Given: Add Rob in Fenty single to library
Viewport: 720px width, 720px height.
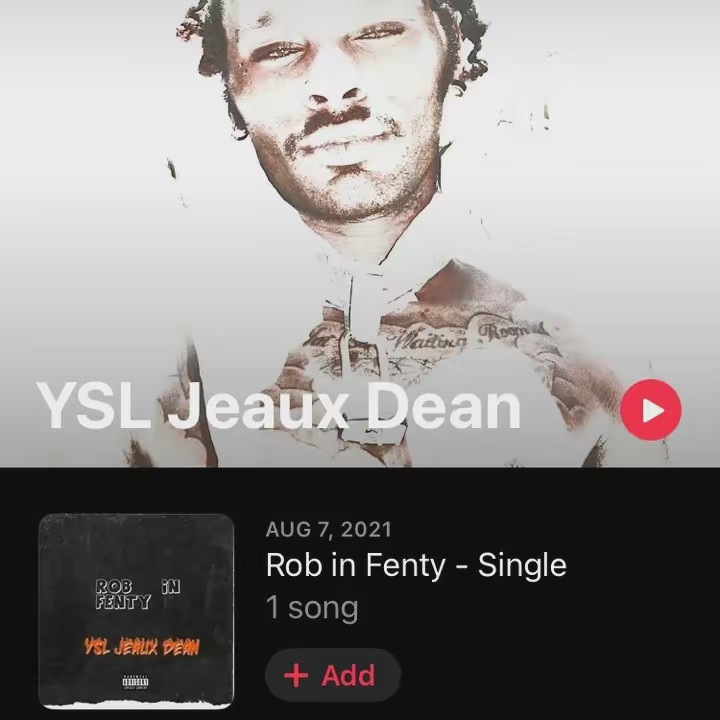Looking at the screenshot, I should [x=332, y=675].
